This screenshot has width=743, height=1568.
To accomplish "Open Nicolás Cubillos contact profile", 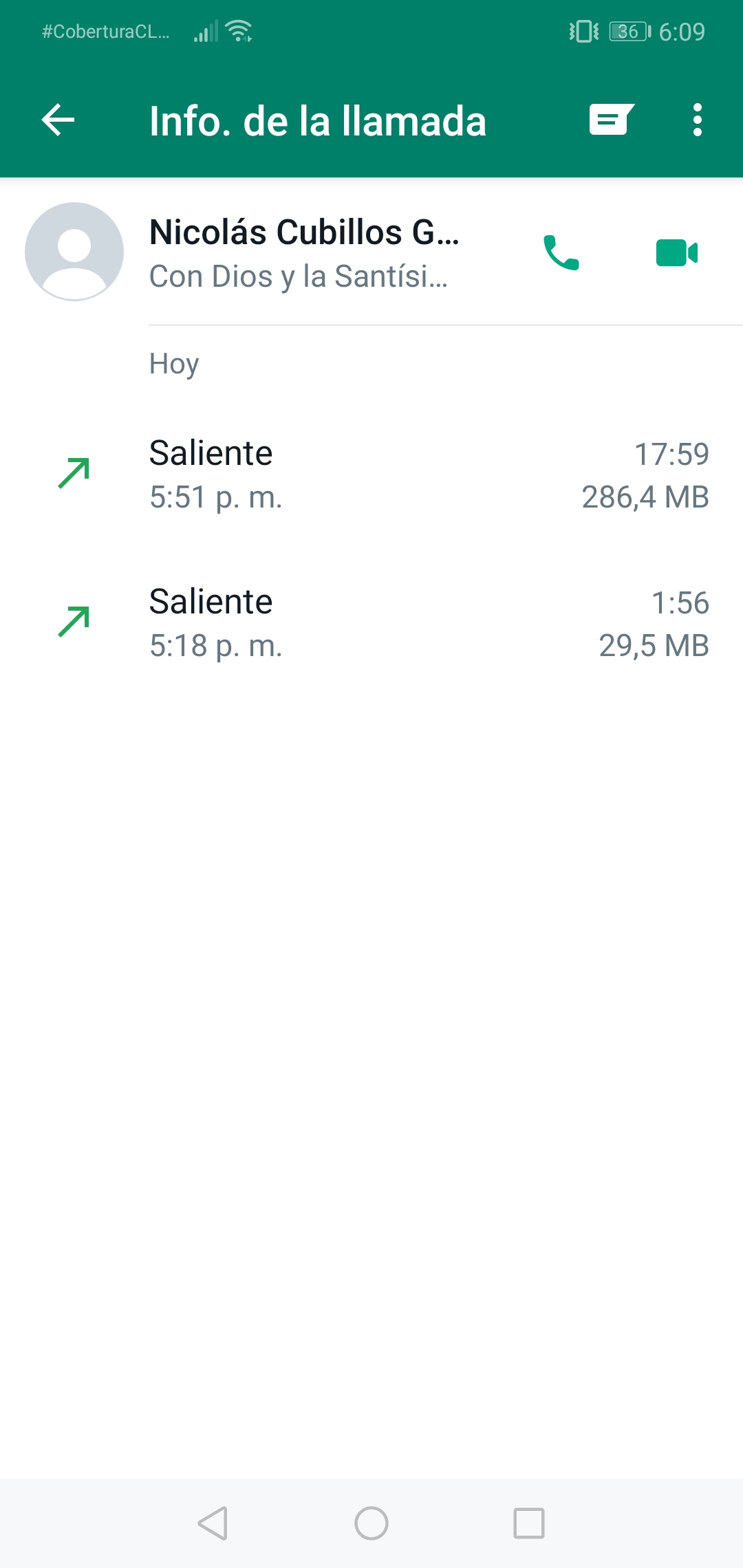I will click(x=304, y=253).
